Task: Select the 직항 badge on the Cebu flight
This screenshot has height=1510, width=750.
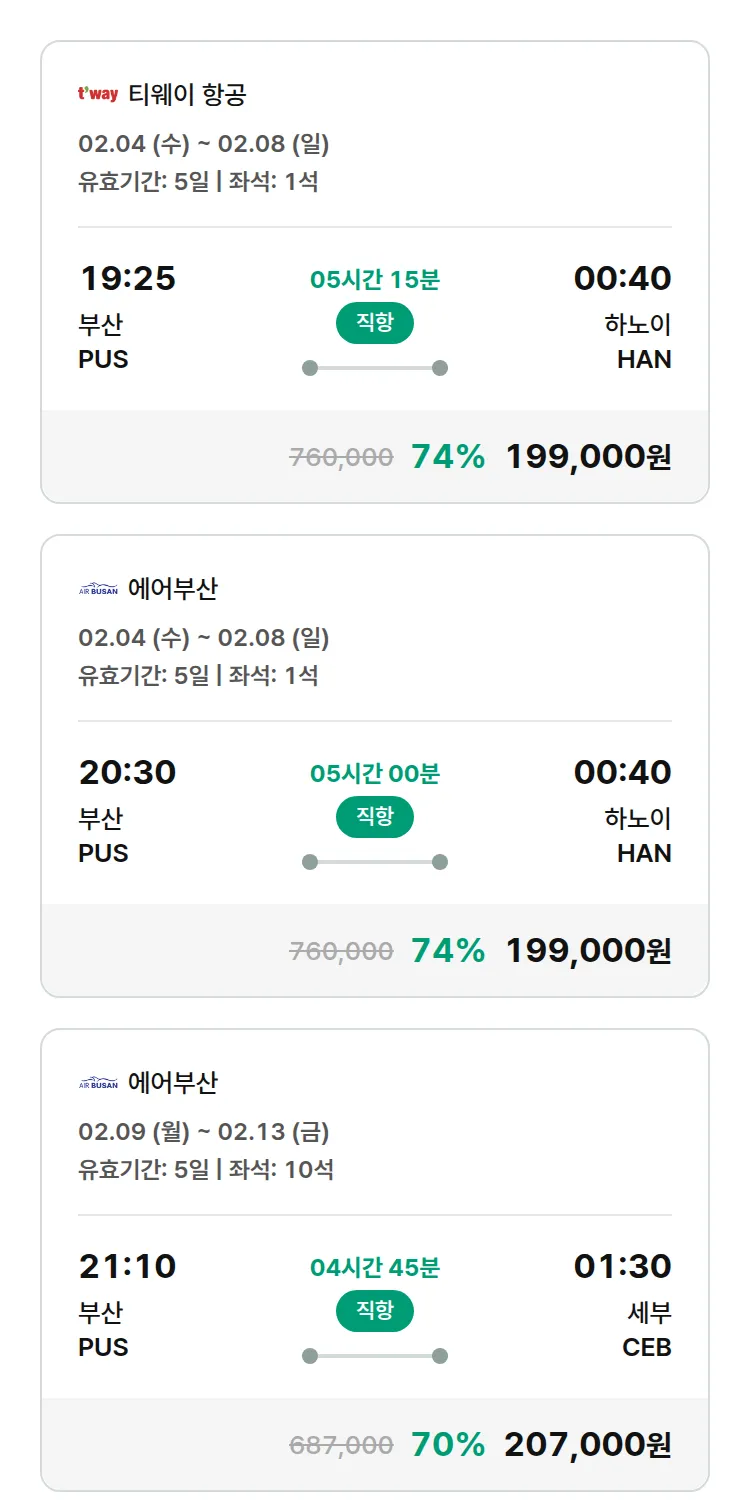Action: pyautogui.click(x=374, y=1311)
